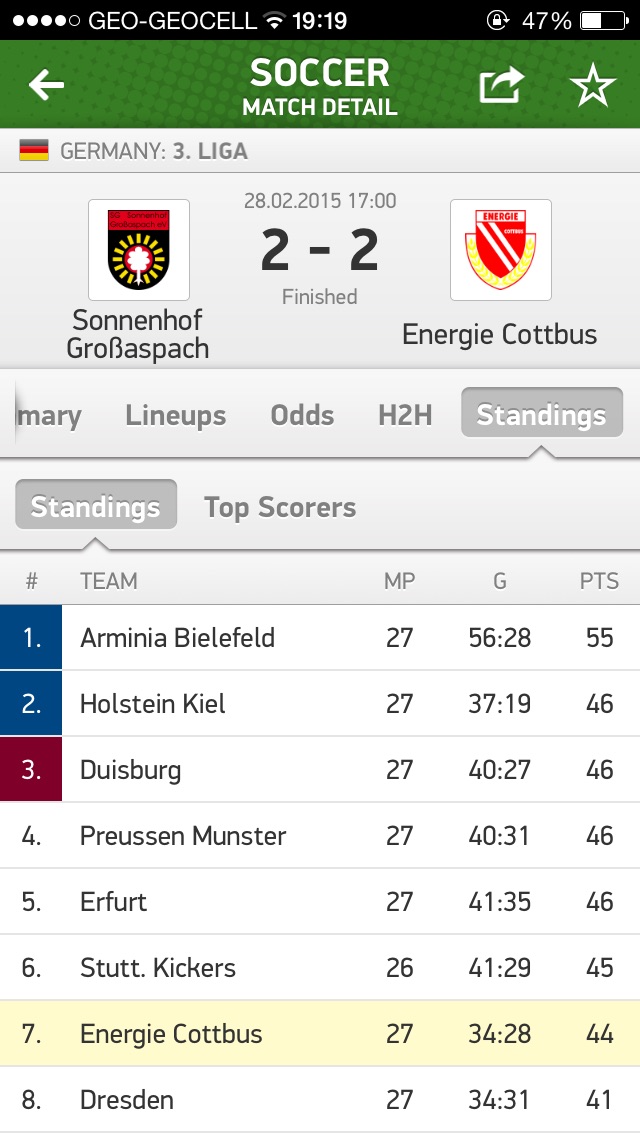Screen dimensions: 640x1136
Task: Open Dresden team row
Action: tap(320, 1100)
